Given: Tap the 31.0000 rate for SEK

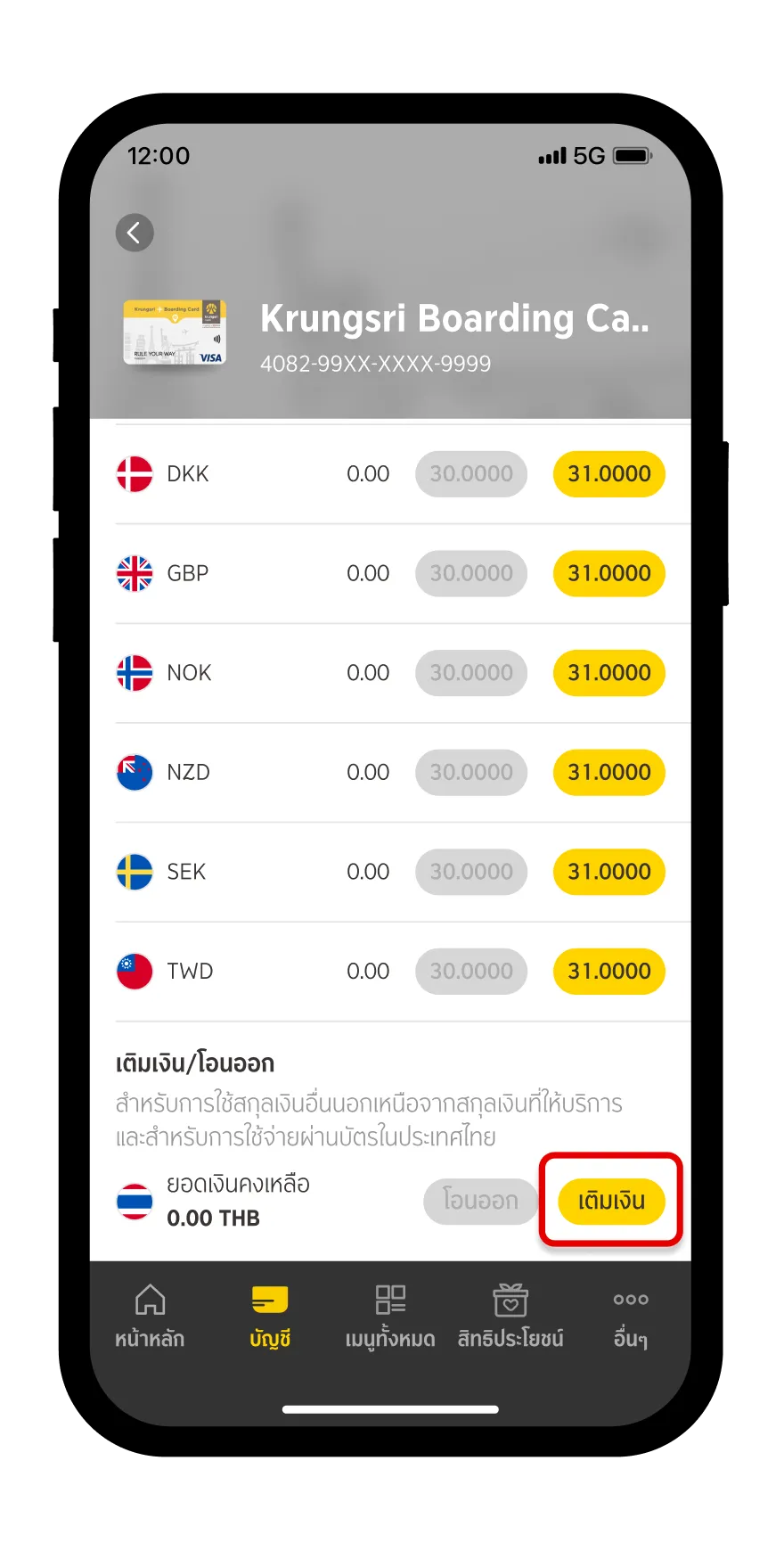Looking at the screenshot, I should point(609,872).
